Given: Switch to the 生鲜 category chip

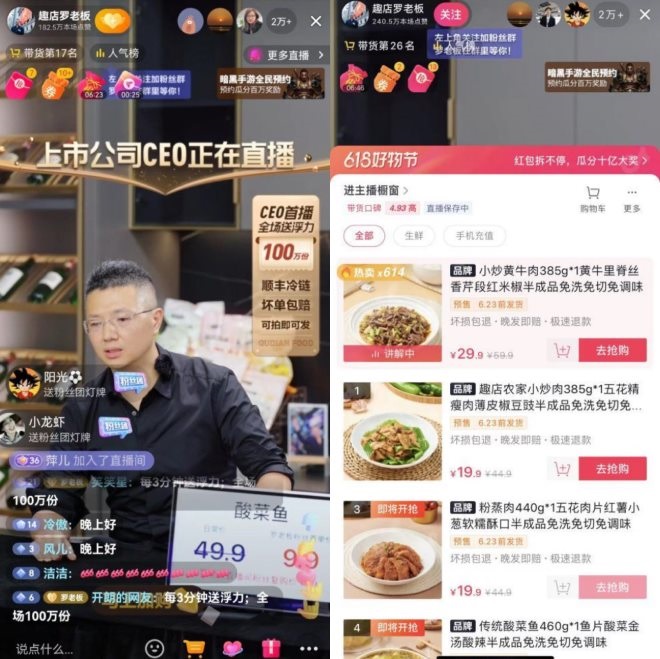Looking at the screenshot, I should (x=413, y=236).
